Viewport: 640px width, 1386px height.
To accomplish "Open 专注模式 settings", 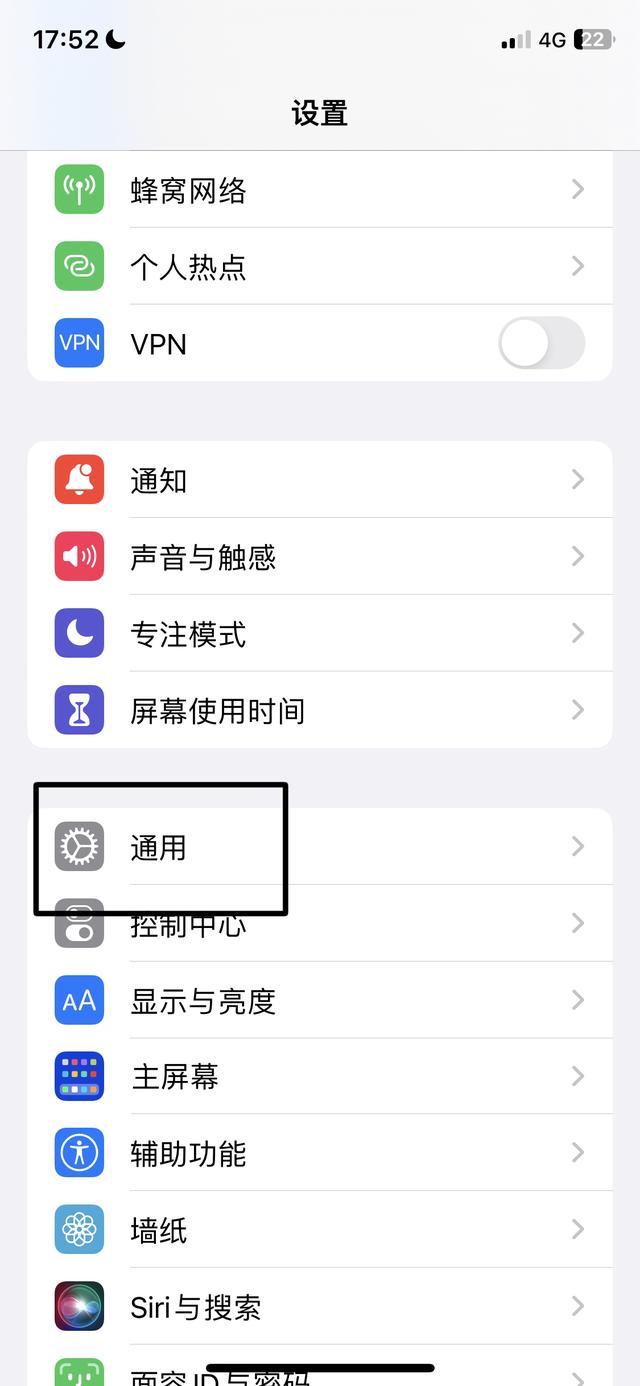I will pyautogui.click(x=320, y=633).
